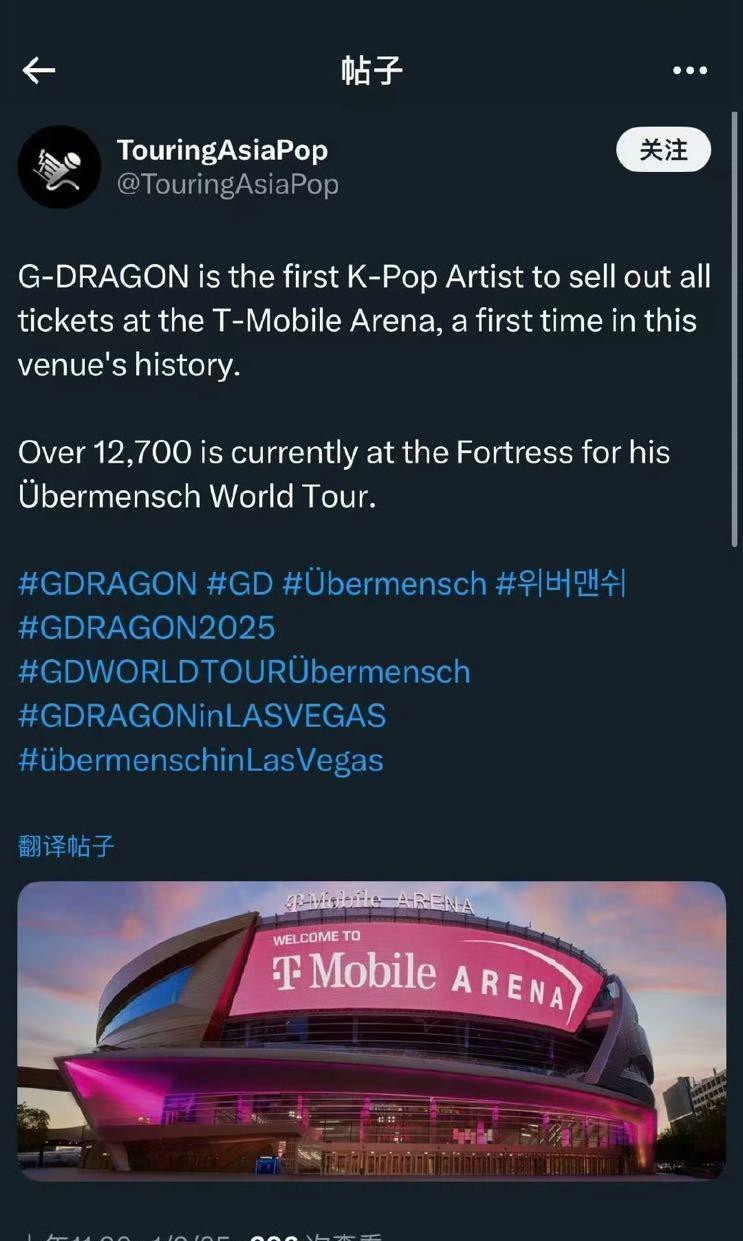Open the #GDRAGONinLASVEGAS hashtag
Image resolution: width=743 pixels, height=1241 pixels.
coord(201,715)
